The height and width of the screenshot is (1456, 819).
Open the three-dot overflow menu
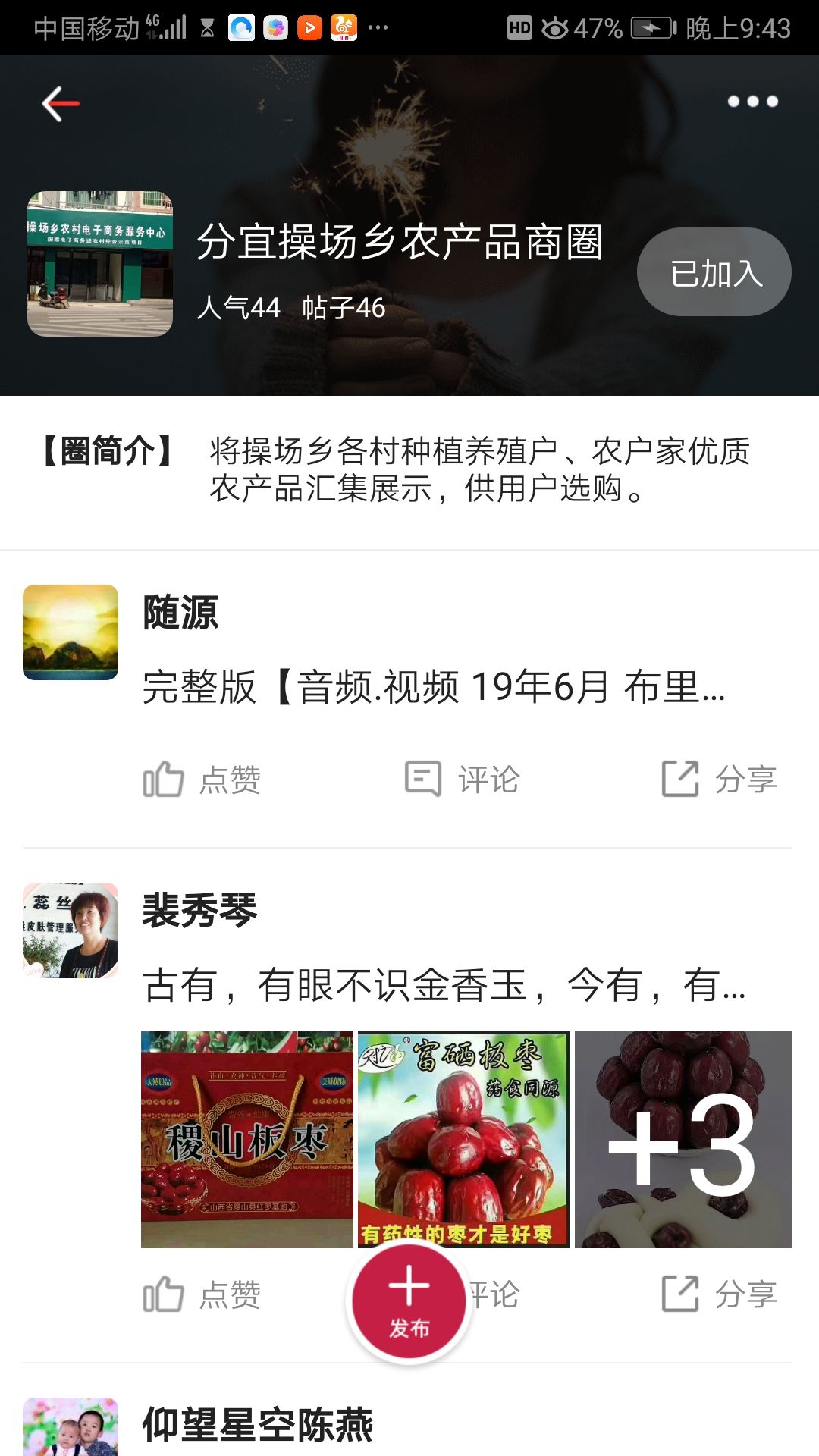click(752, 102)
